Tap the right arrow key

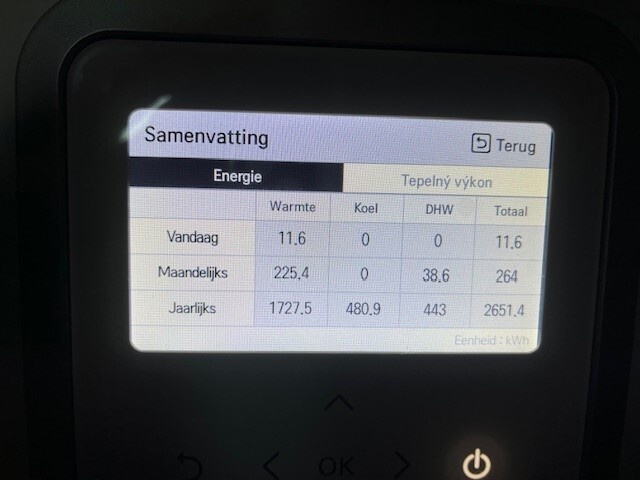point(401,465)
